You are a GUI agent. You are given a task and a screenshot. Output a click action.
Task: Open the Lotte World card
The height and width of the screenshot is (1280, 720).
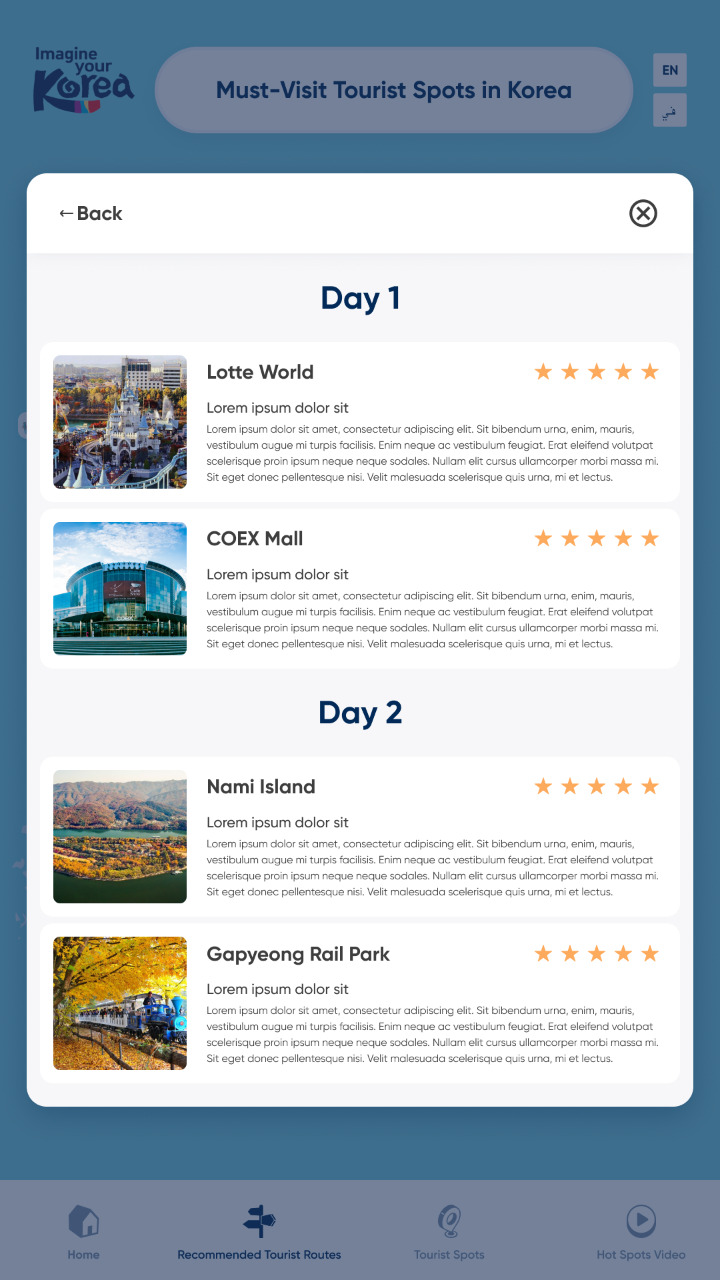pos(360,422)
